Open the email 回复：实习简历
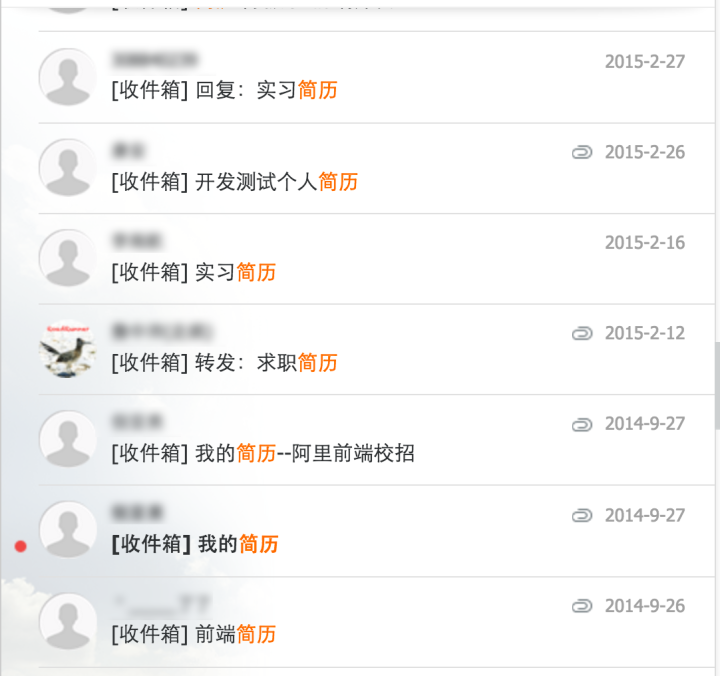The width and height of the screenshot is (720, 676). 266,90
